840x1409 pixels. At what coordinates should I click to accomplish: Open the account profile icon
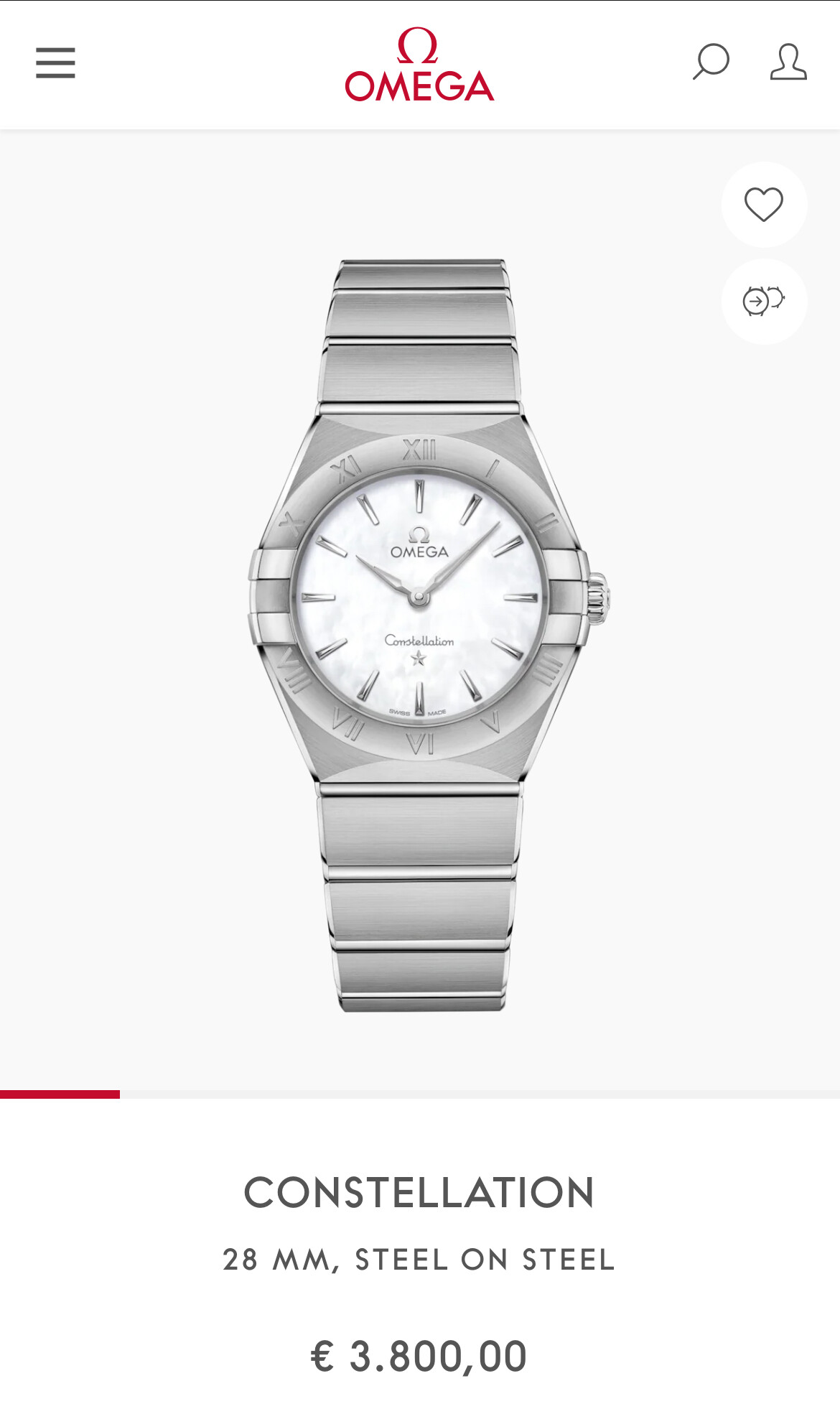[x=788, y=62]
